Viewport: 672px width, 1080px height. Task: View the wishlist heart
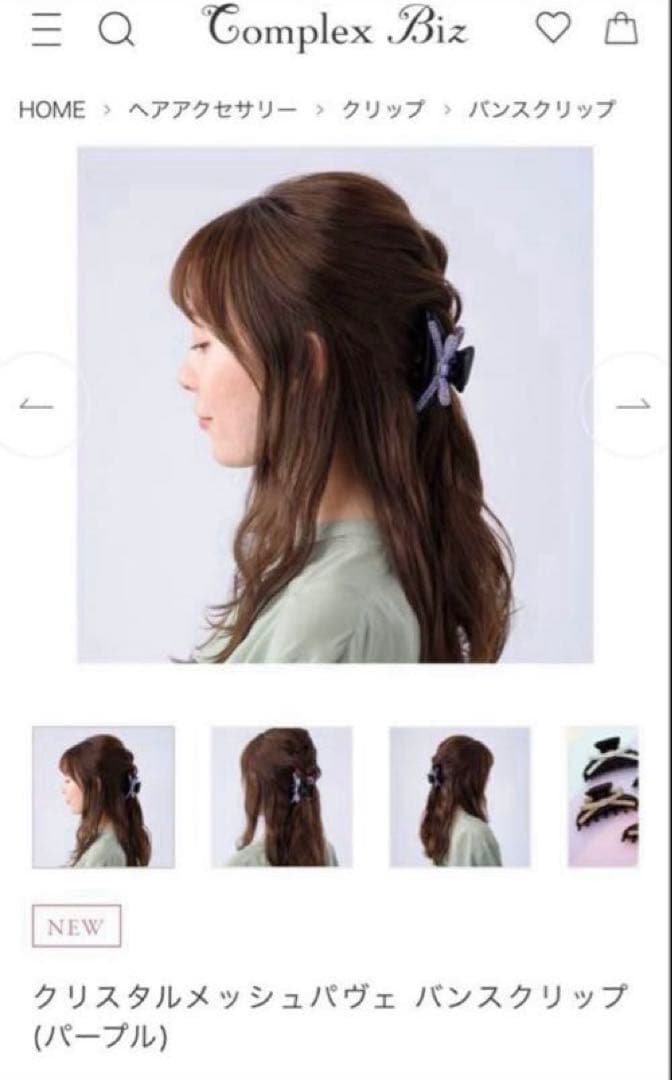[x=551, y=30]
